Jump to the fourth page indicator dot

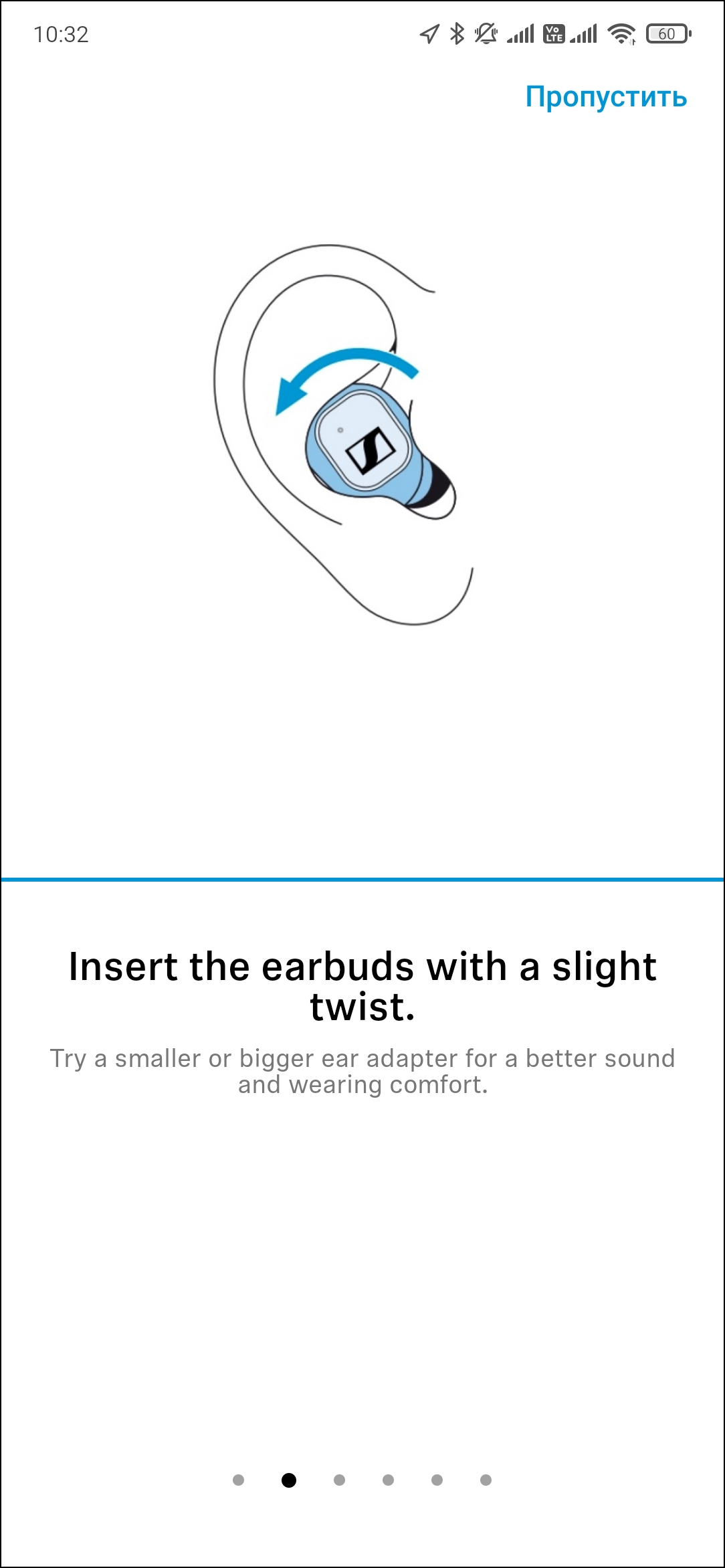pos(388,1480)
